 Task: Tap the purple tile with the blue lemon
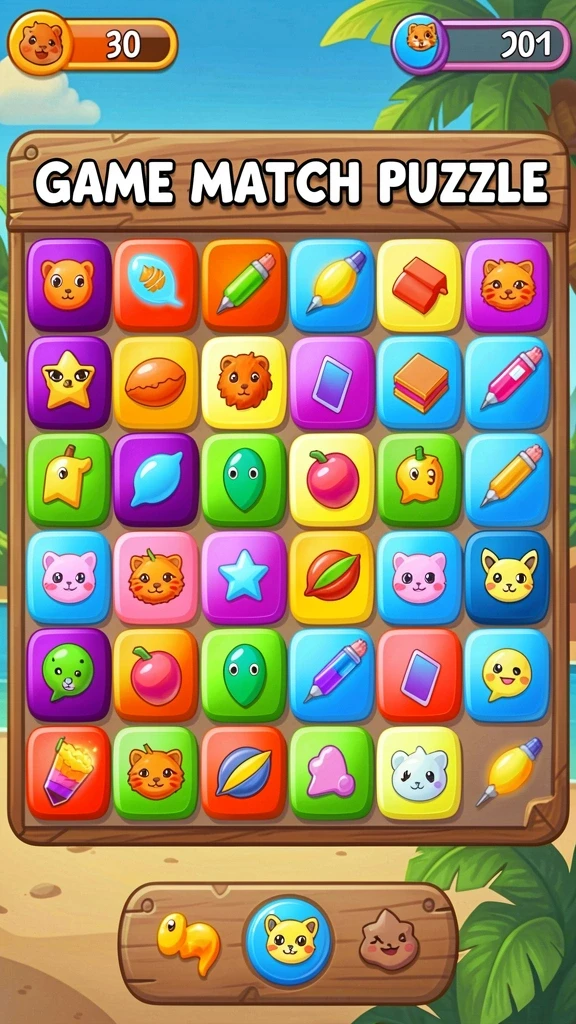(x=156, y=479)
